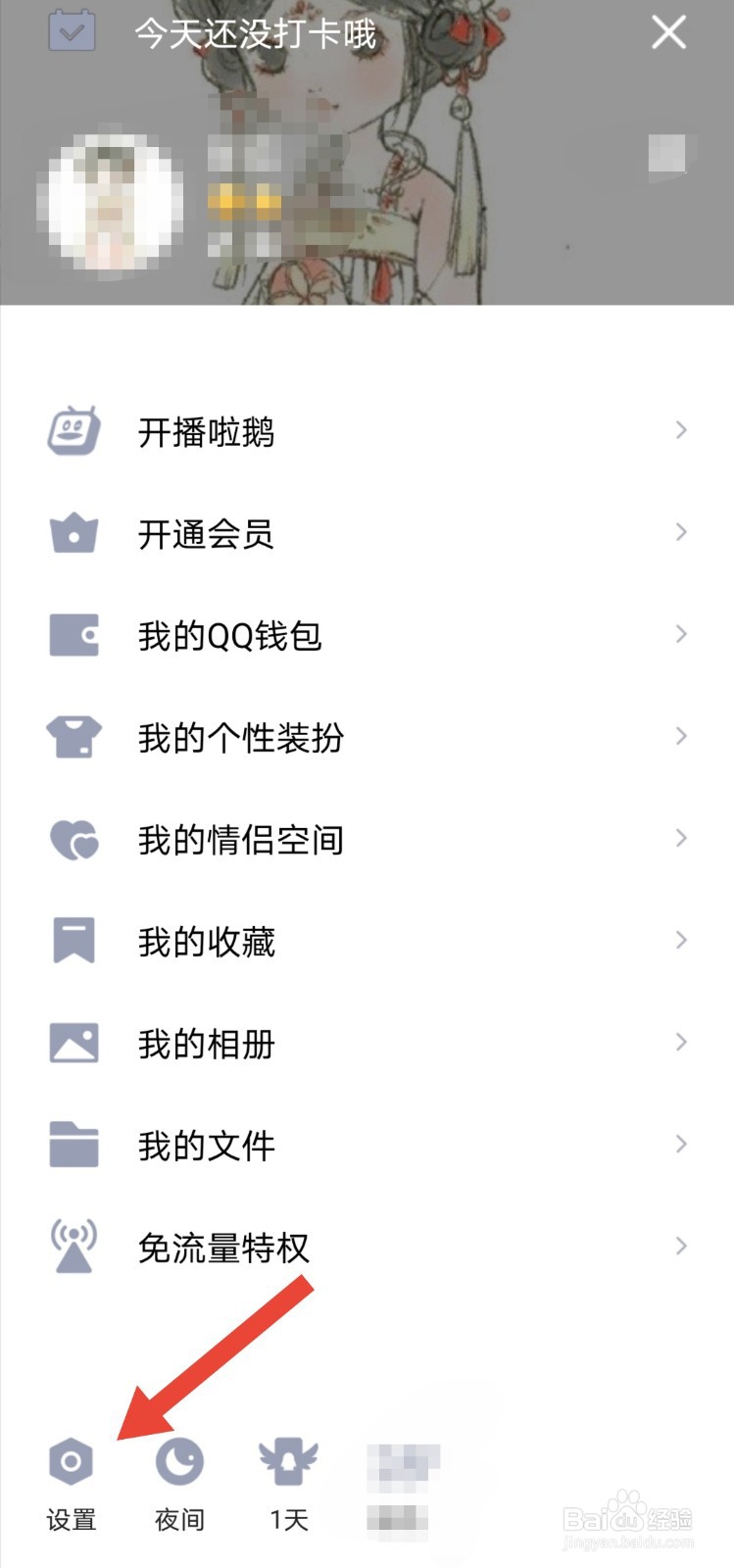The width and height of the screenshot is (734, 1568).
Task: Click the 我的文件 folder icon
Action: [x=73, y=1144]
